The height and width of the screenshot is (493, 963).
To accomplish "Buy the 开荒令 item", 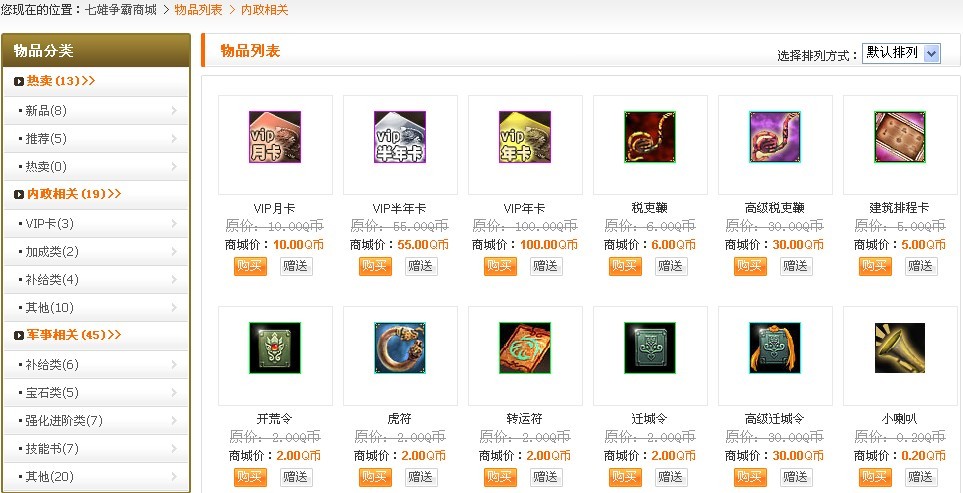I will click(250, 477).
